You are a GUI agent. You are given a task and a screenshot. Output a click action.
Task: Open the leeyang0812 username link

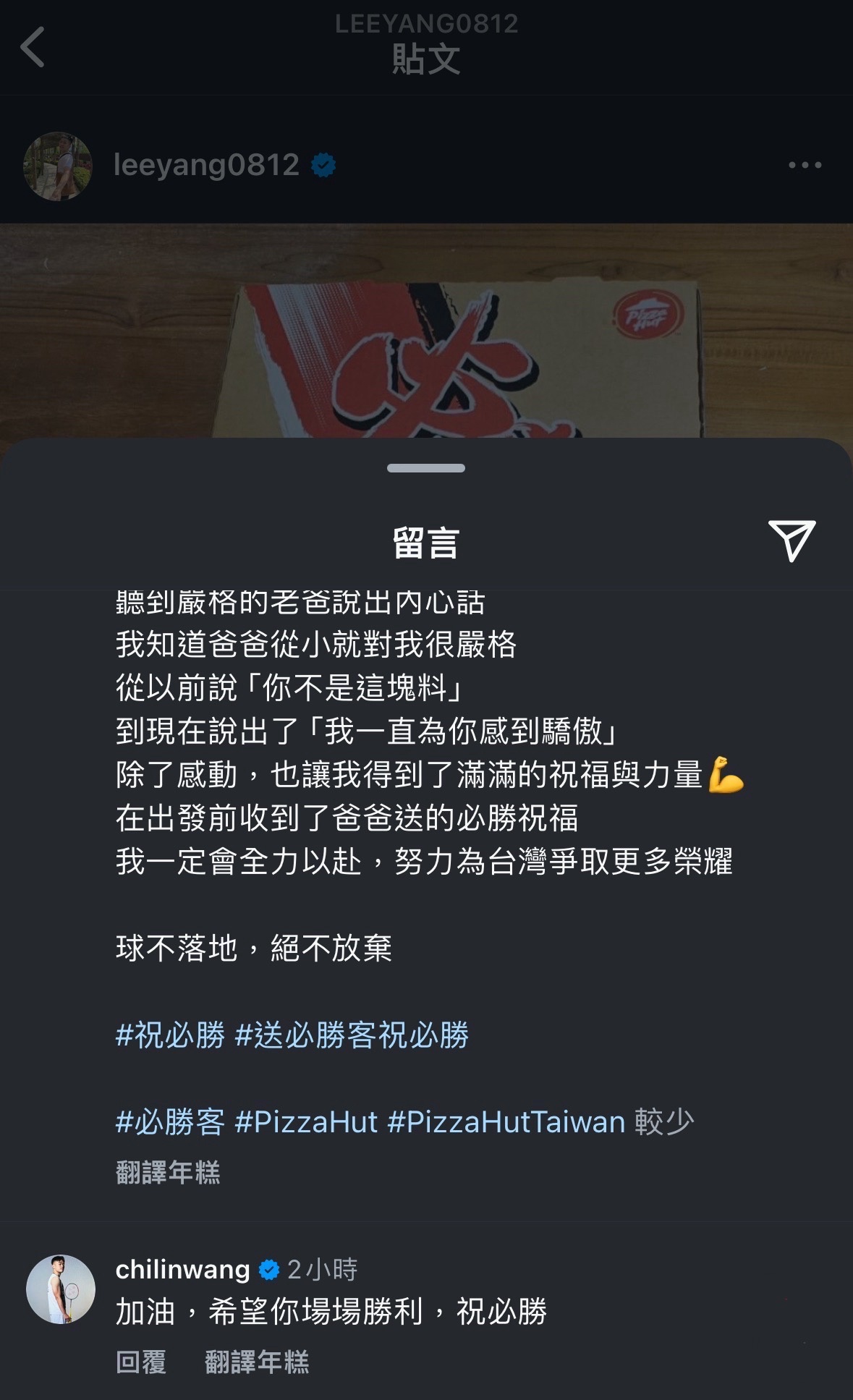point(206,166)
